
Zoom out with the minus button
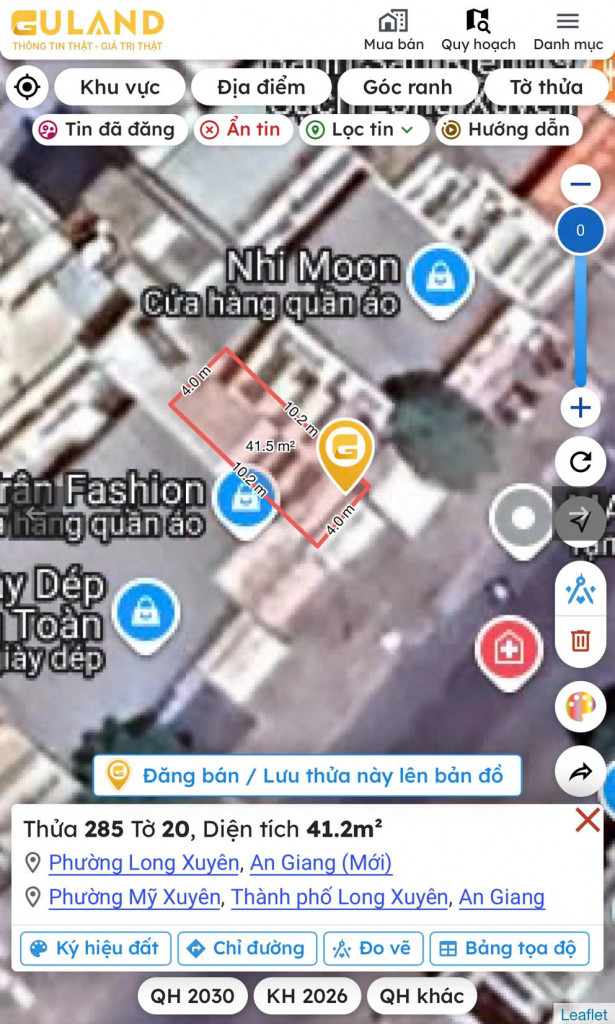pyautogui.click(x=580, y=185)
